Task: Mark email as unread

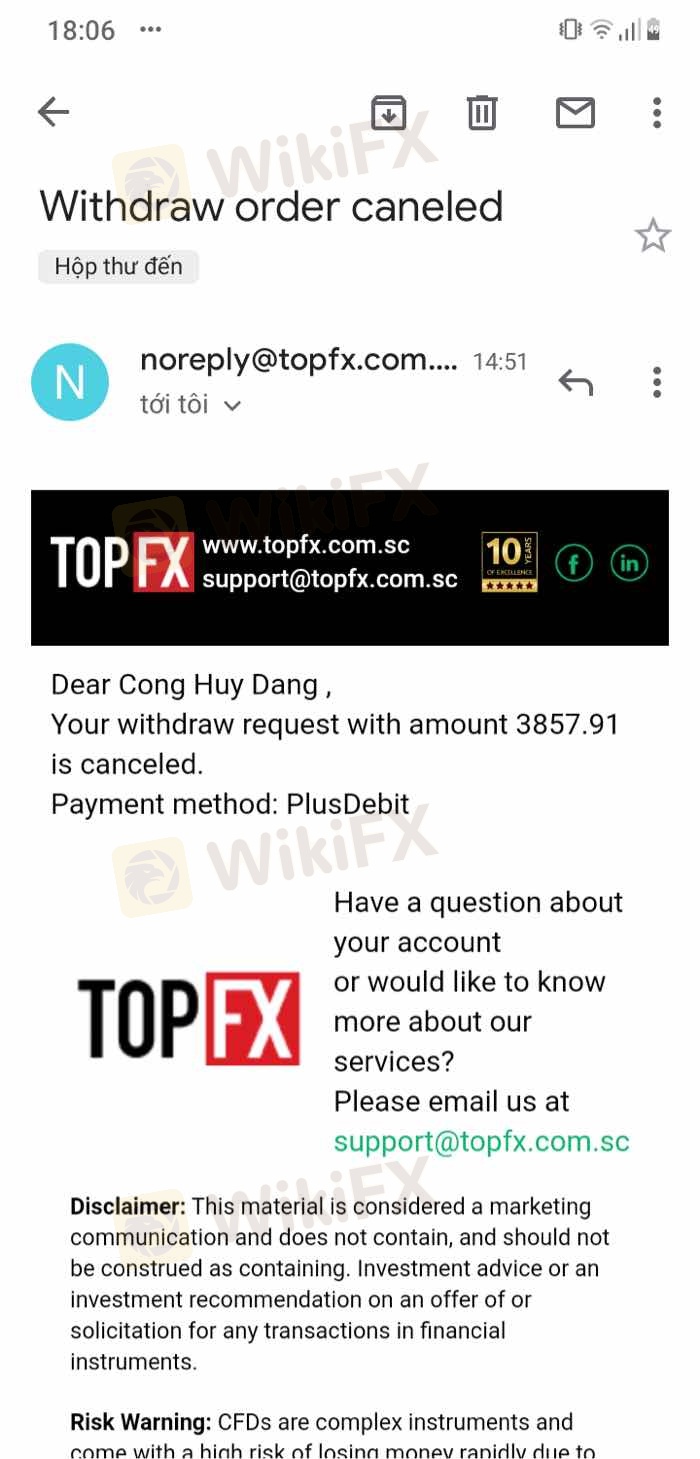Action: pyautogui.click(x=575, y=112)
